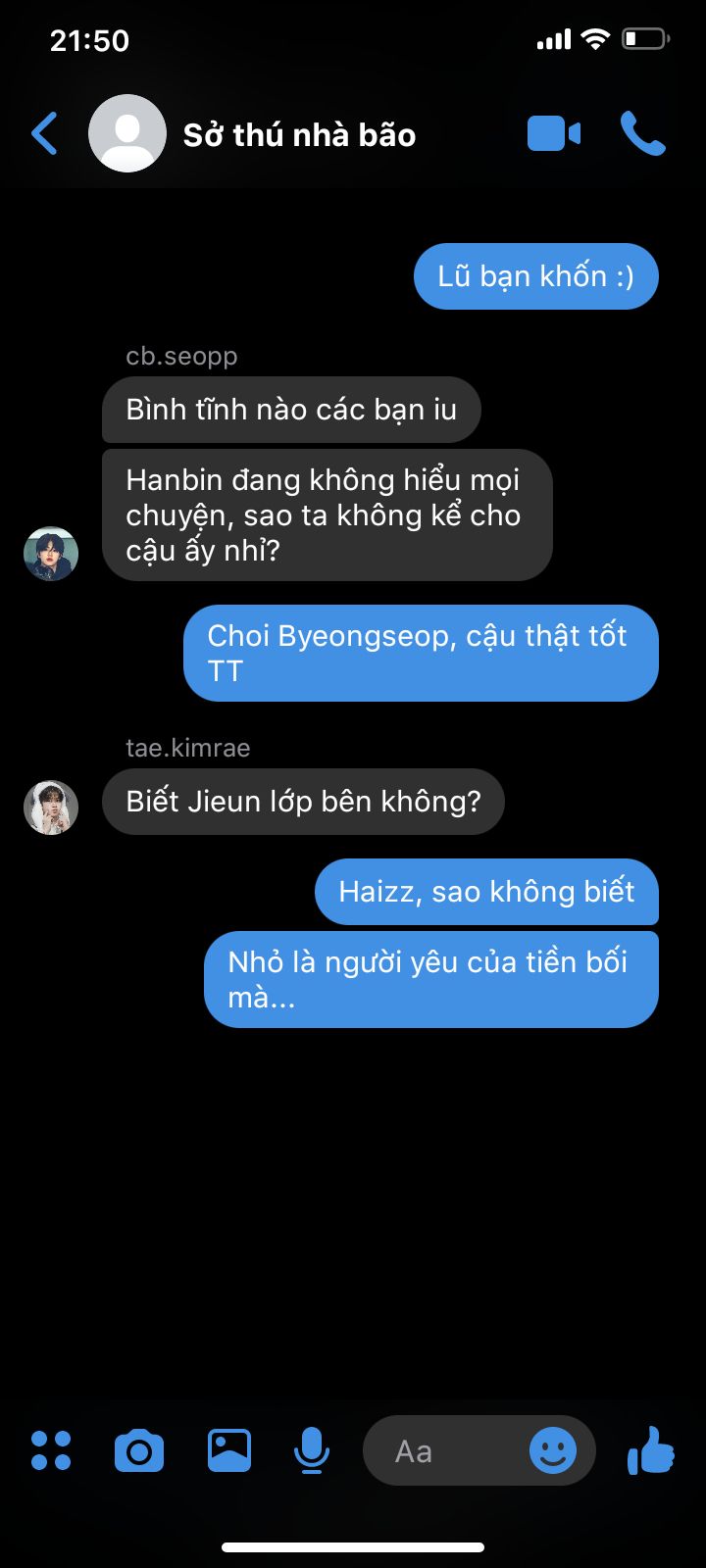Focus the Aa message input field

(441, 1451)
